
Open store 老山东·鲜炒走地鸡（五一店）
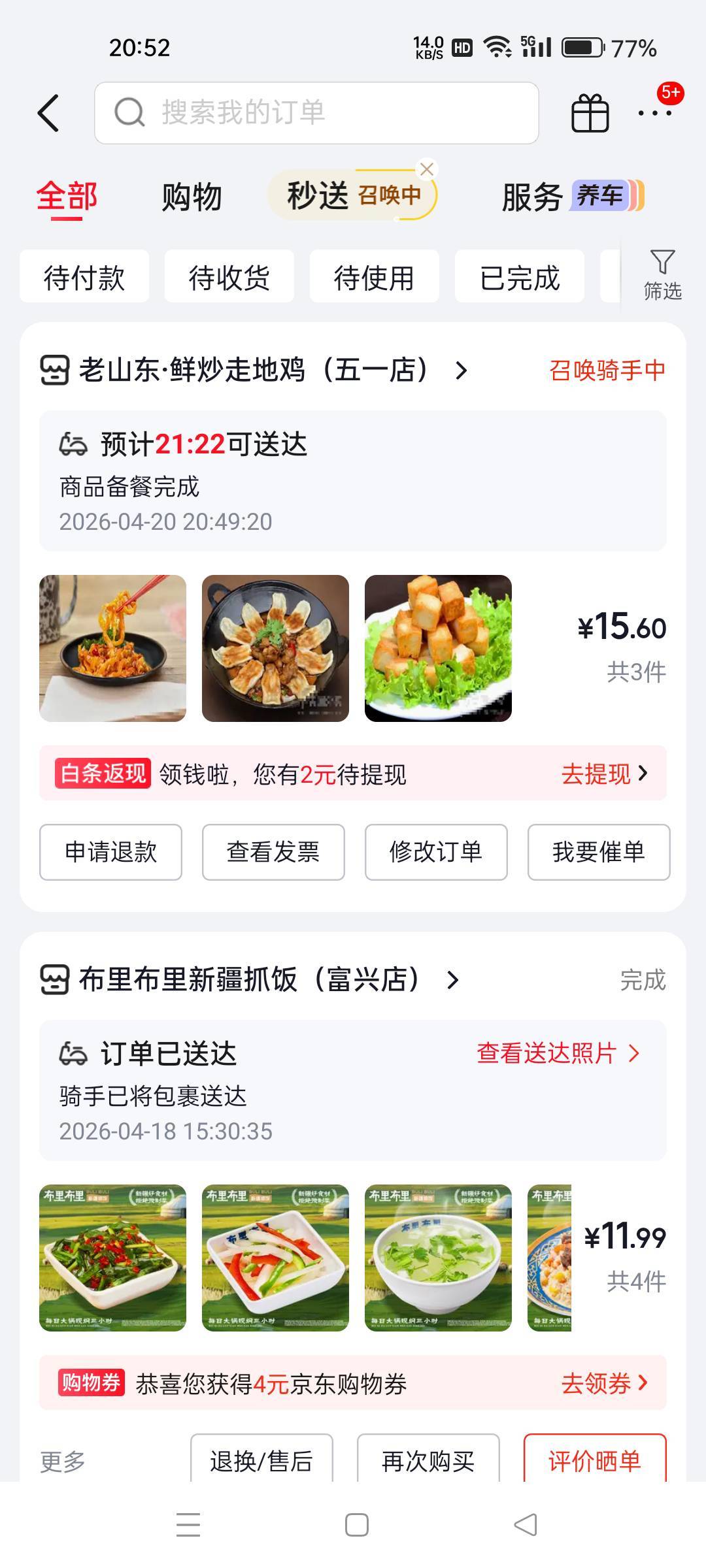(x=254, y=370)
